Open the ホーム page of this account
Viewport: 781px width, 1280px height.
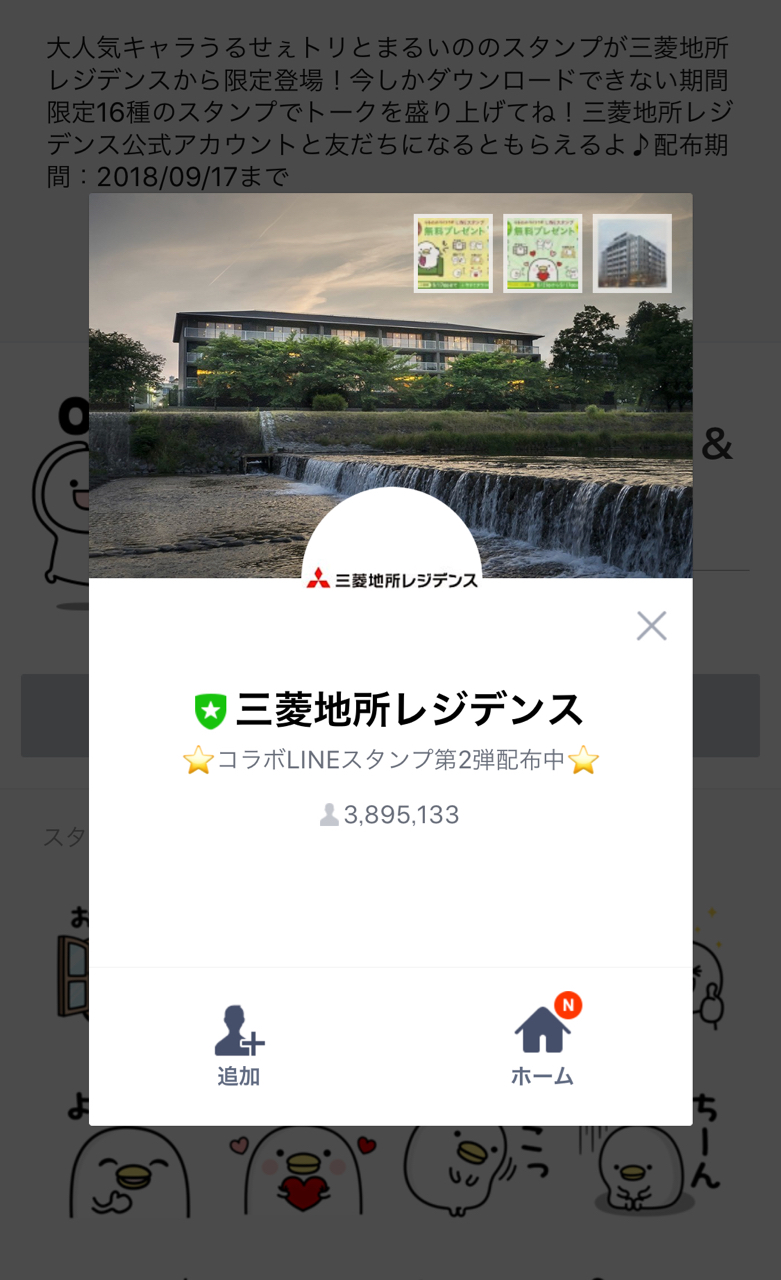pos(542,1045)
